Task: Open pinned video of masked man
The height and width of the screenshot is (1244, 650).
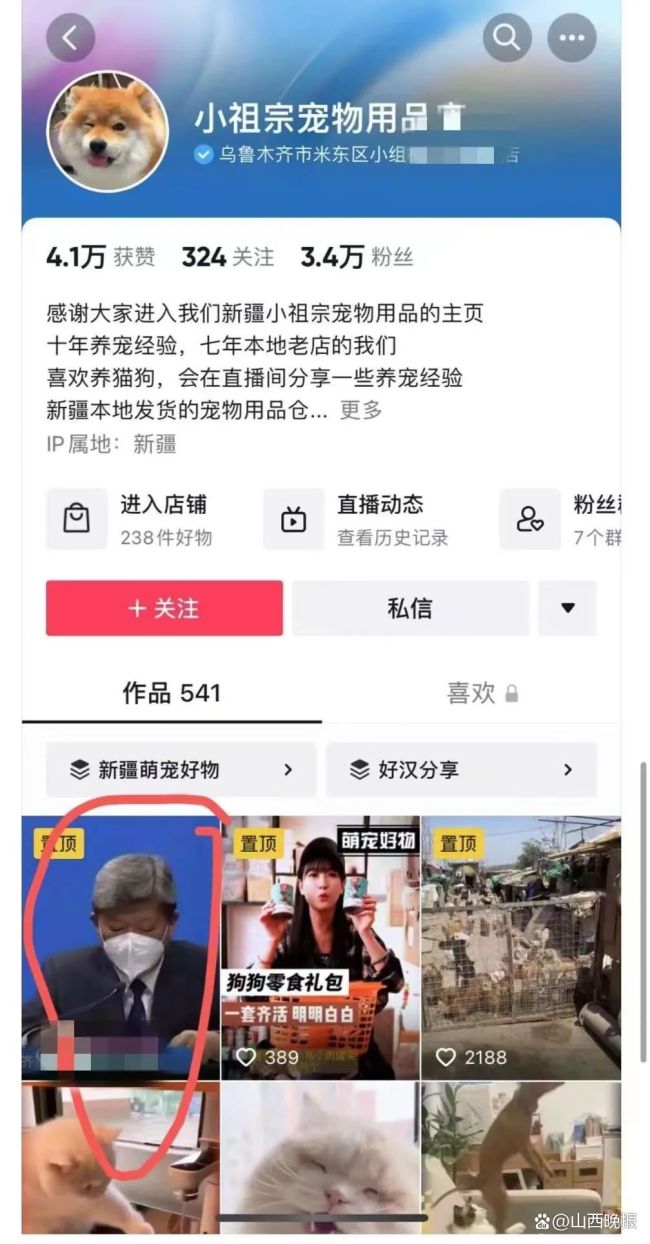Action: [x=121, y=947]
